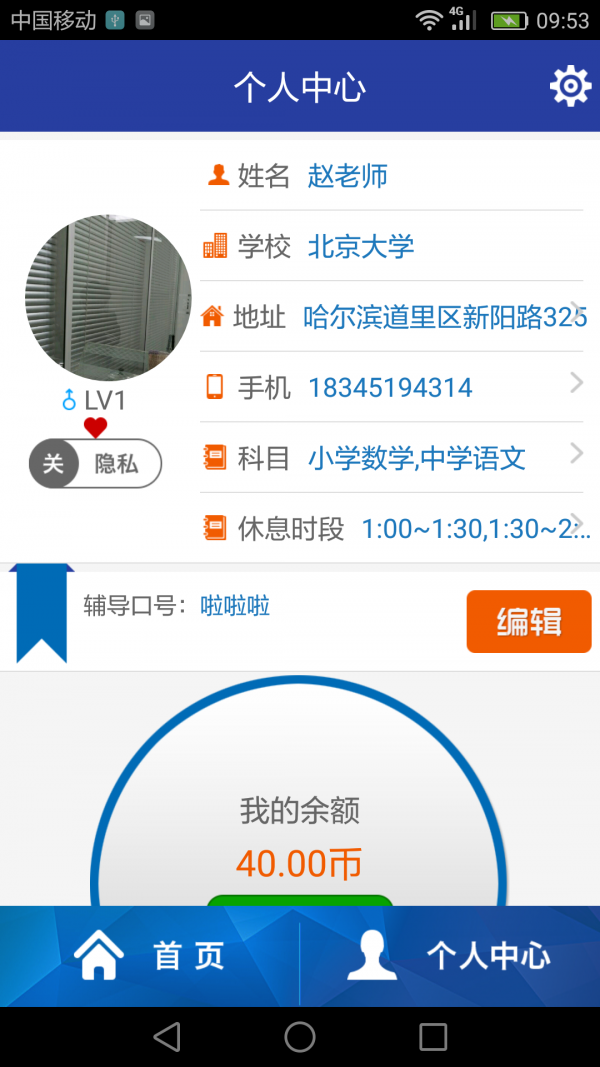Open the 休息时段 rest period row
Image resolution: width=600 pixels, height=1067 pixels.
(x=392, y=528)
